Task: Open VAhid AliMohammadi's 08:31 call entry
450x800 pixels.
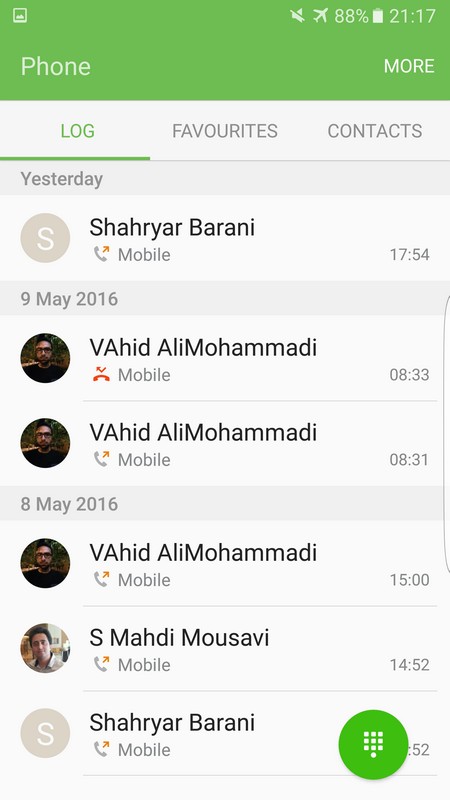Action: pyautogui.click(x=225, y=443)
